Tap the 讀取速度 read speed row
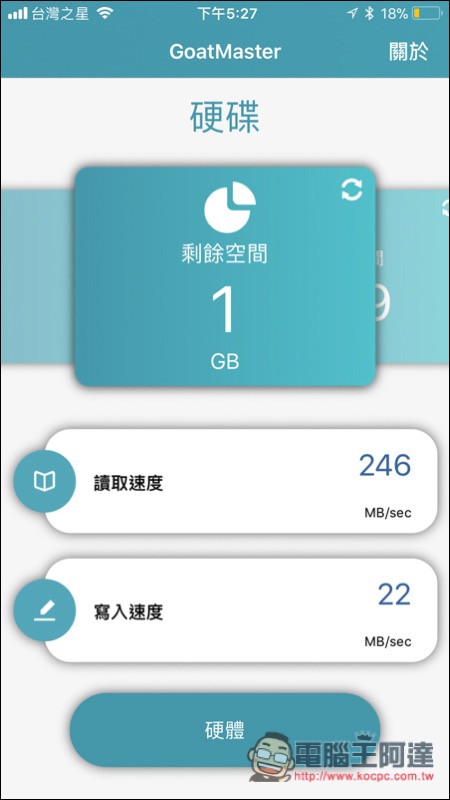Screen dimensions: 450x800 tap(241, 481)
